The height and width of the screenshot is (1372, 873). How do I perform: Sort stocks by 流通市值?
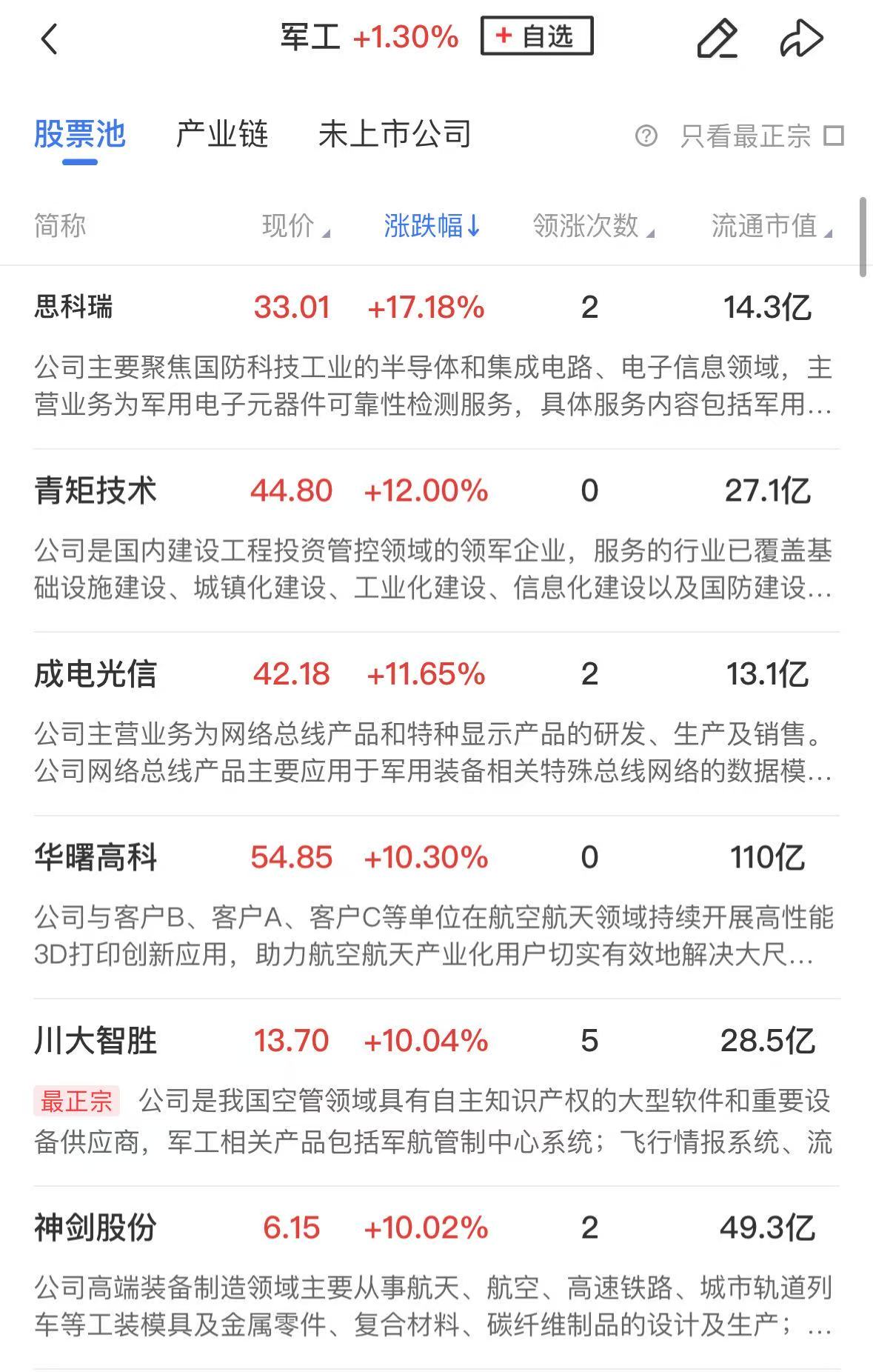pyautogui.click(x=771, y=226)
